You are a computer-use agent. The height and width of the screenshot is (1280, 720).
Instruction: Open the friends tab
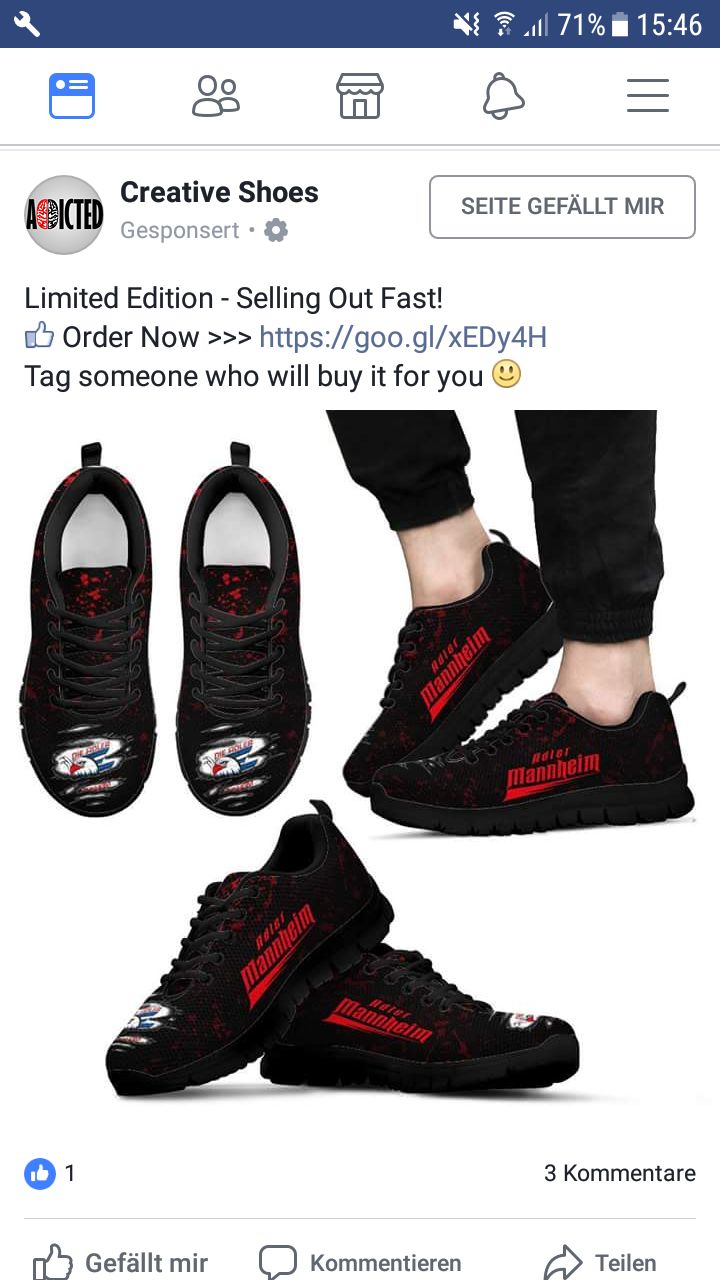click(x=216, y=97)
